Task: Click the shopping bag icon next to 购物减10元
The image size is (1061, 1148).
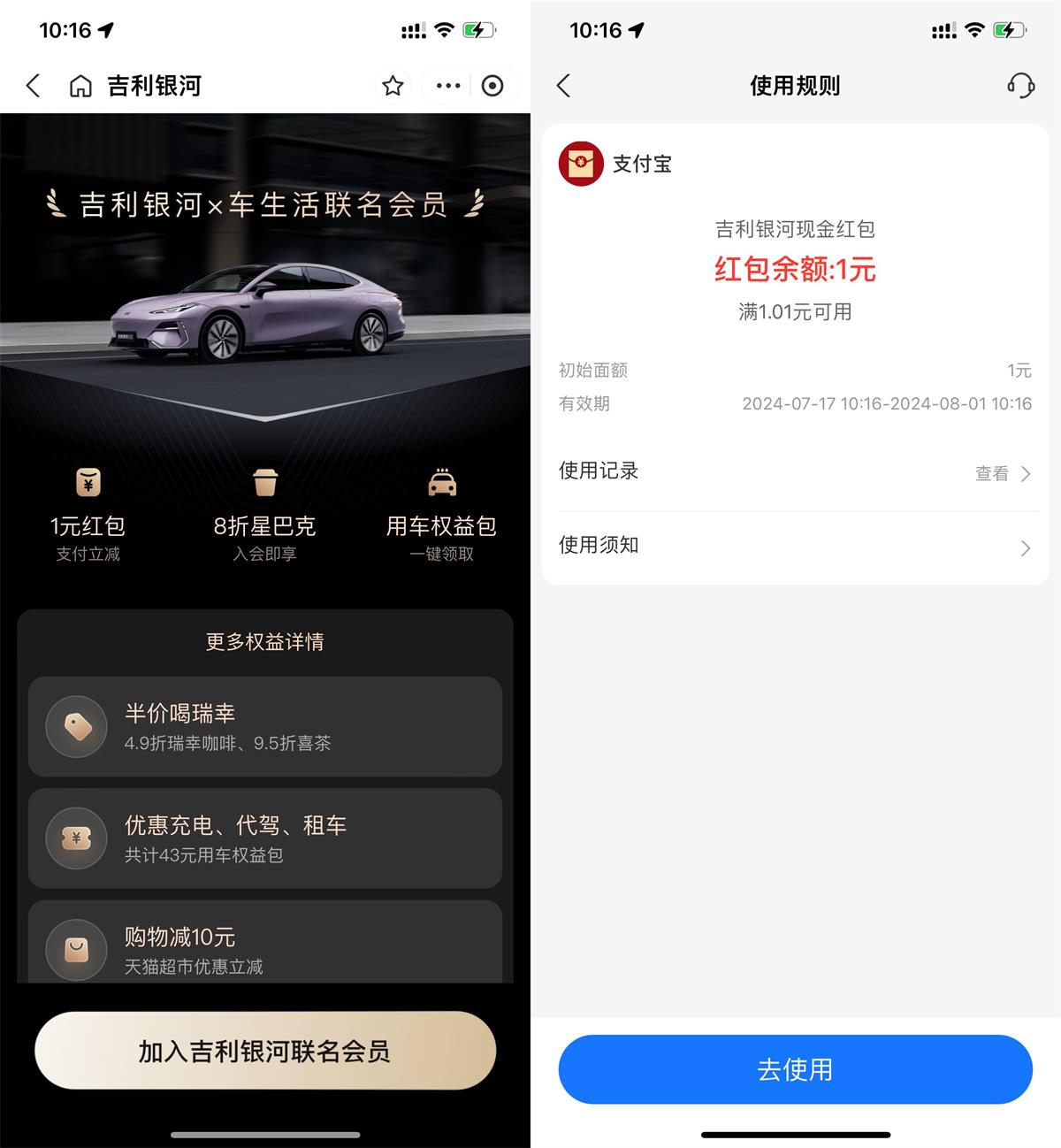Action: (76, 951)
